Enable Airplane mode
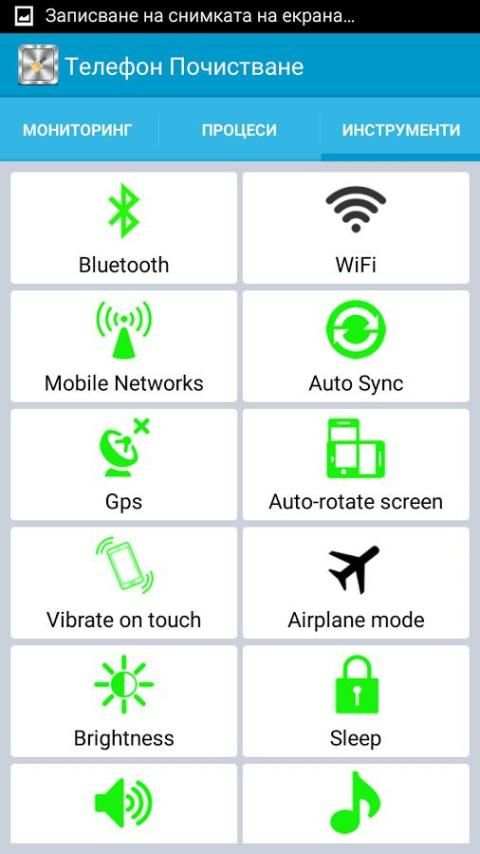Viewport: 480px width, 854px height. tap(356, 583)
